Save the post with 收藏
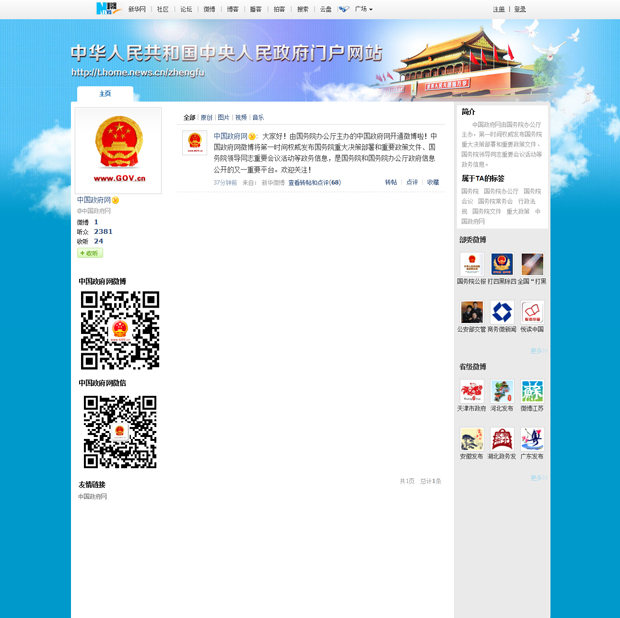620x618 pixels. click(433, 183)
